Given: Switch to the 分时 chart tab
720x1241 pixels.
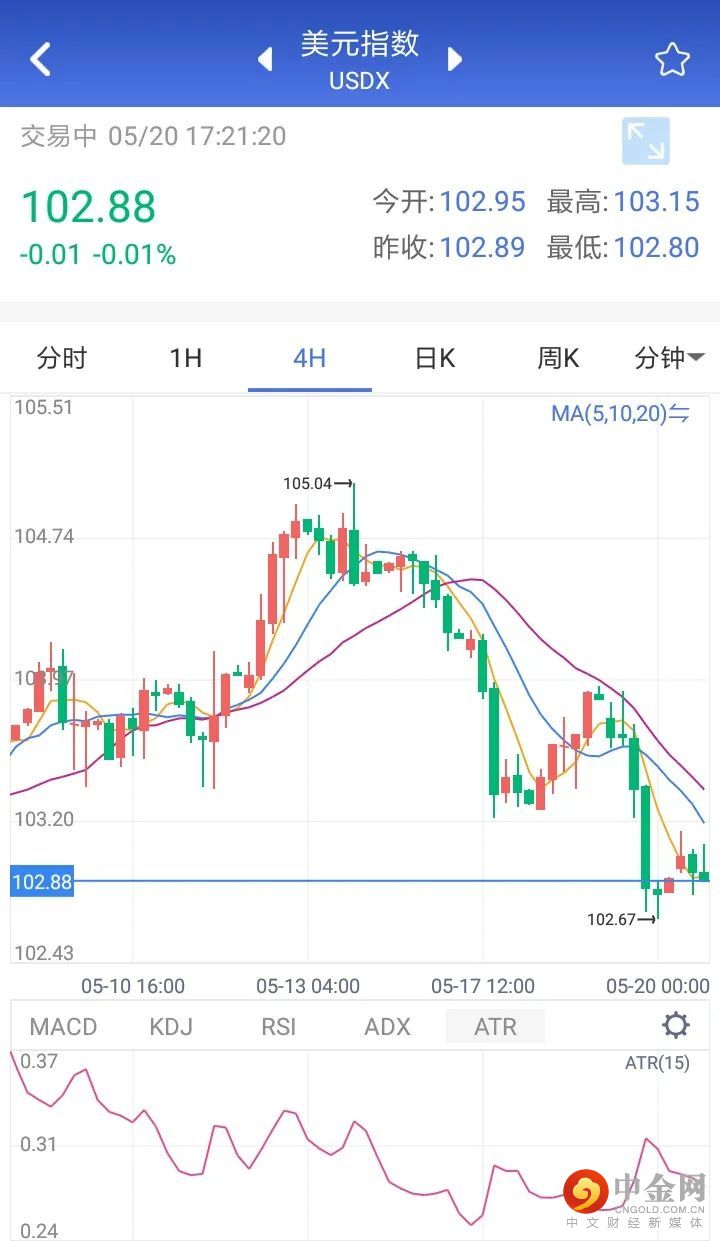Looking at the screenshot, I should (x=62, y=358).
